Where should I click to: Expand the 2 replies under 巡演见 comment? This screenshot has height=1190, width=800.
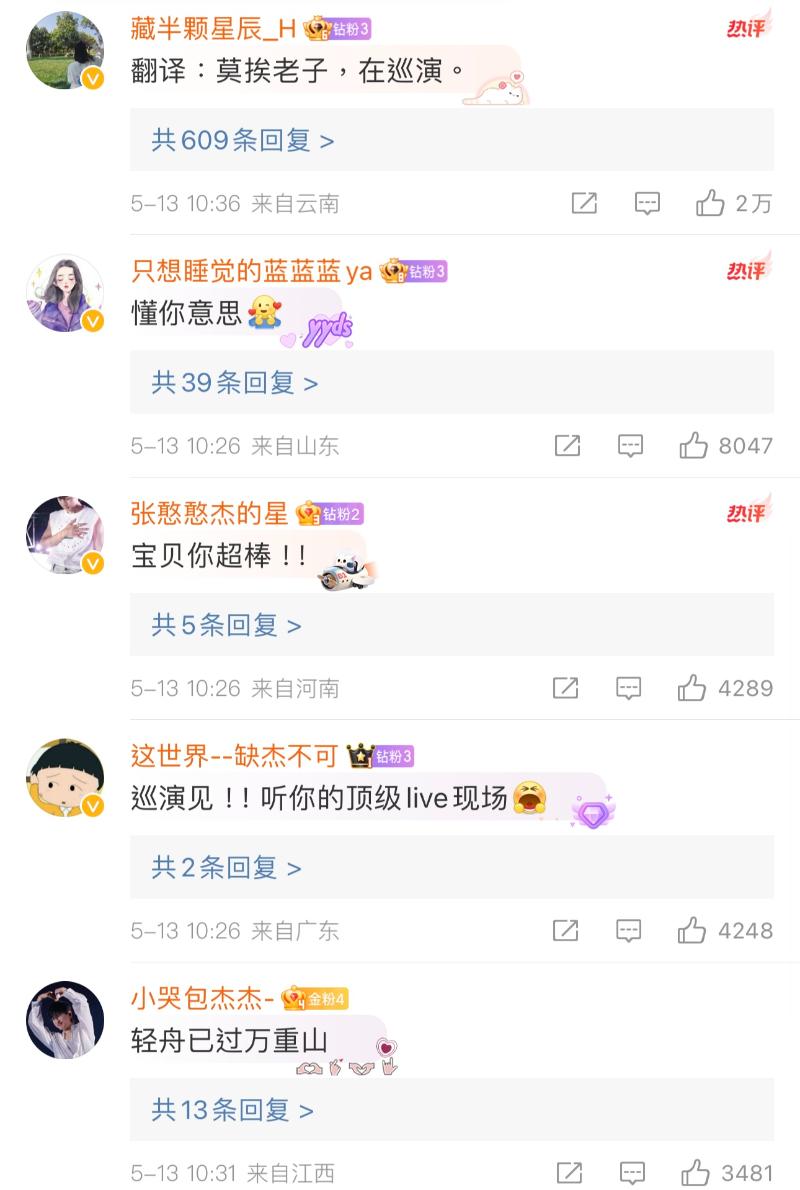[x=226, y=868]
